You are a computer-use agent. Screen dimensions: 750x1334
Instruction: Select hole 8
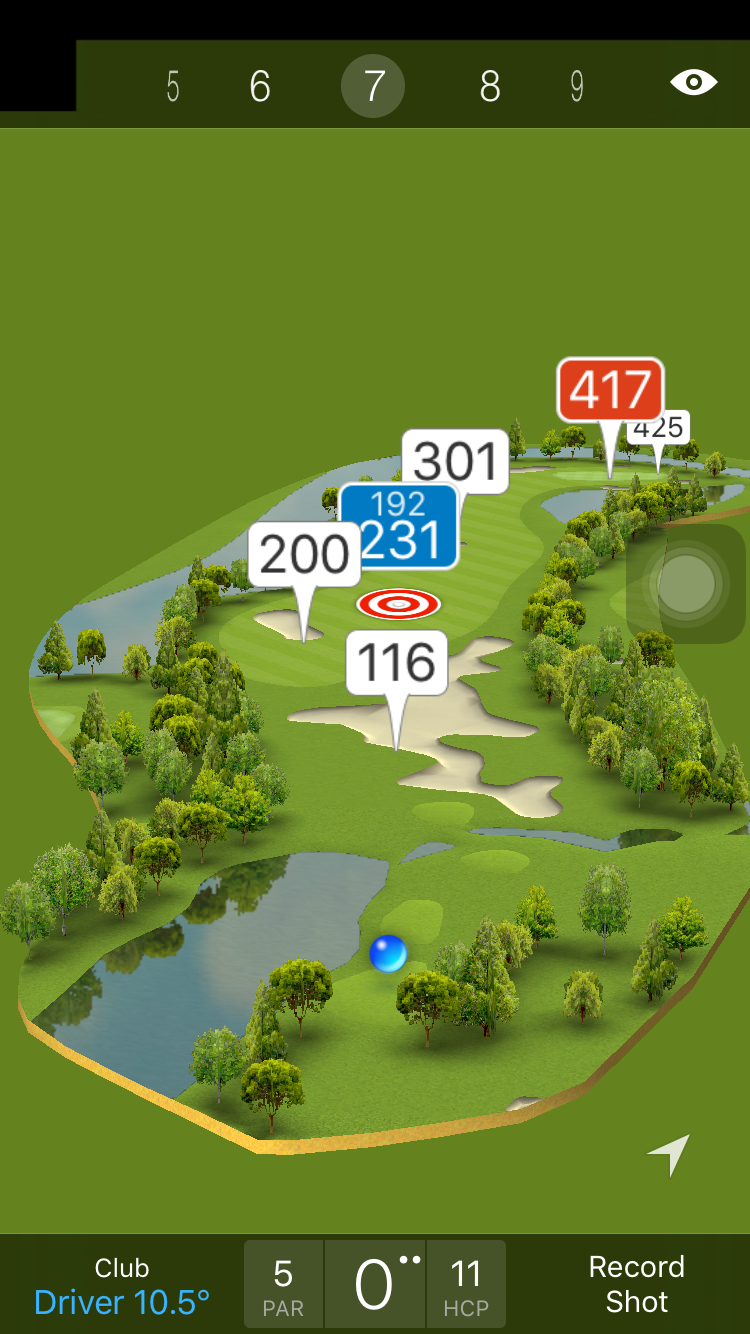pyautogui.click(x=489, y=87)
